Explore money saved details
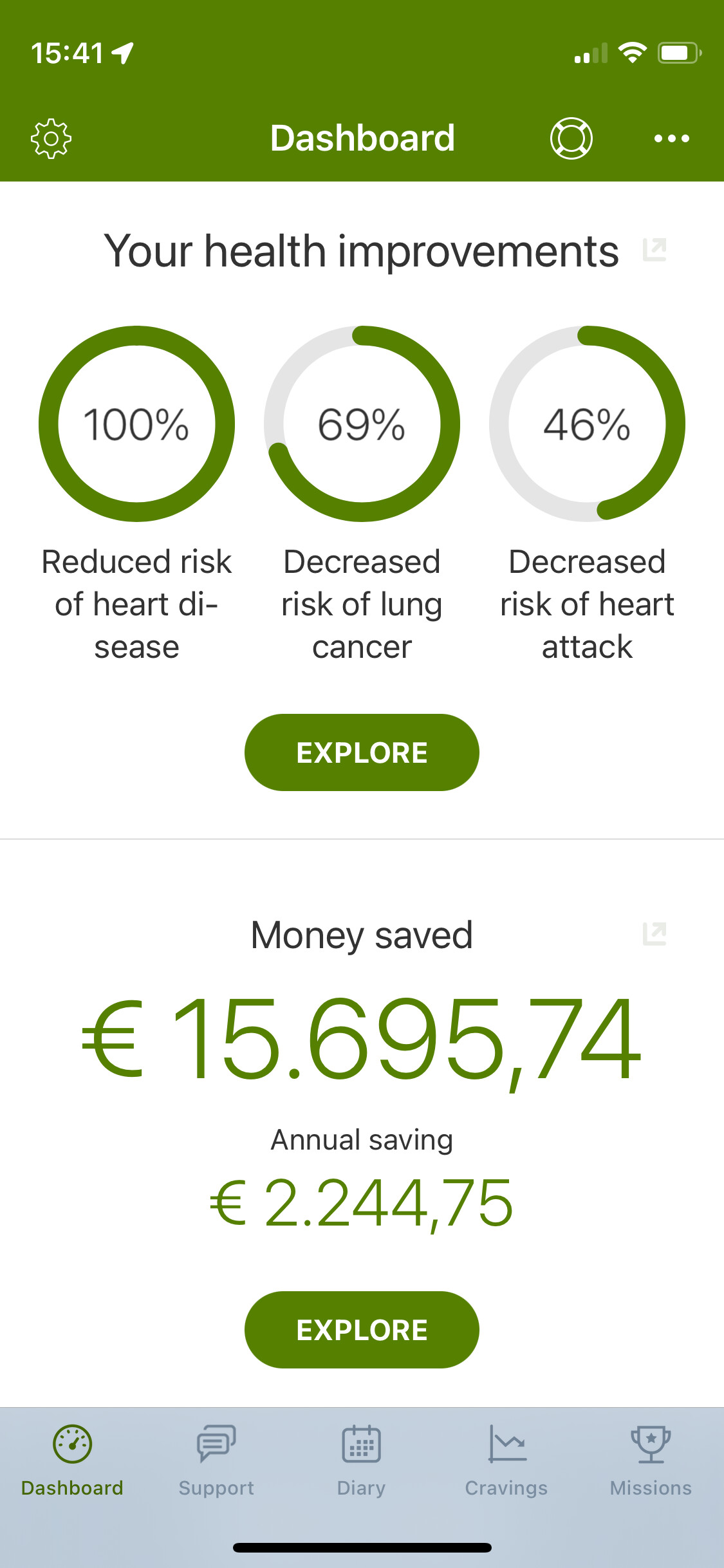 [362, 1330]
